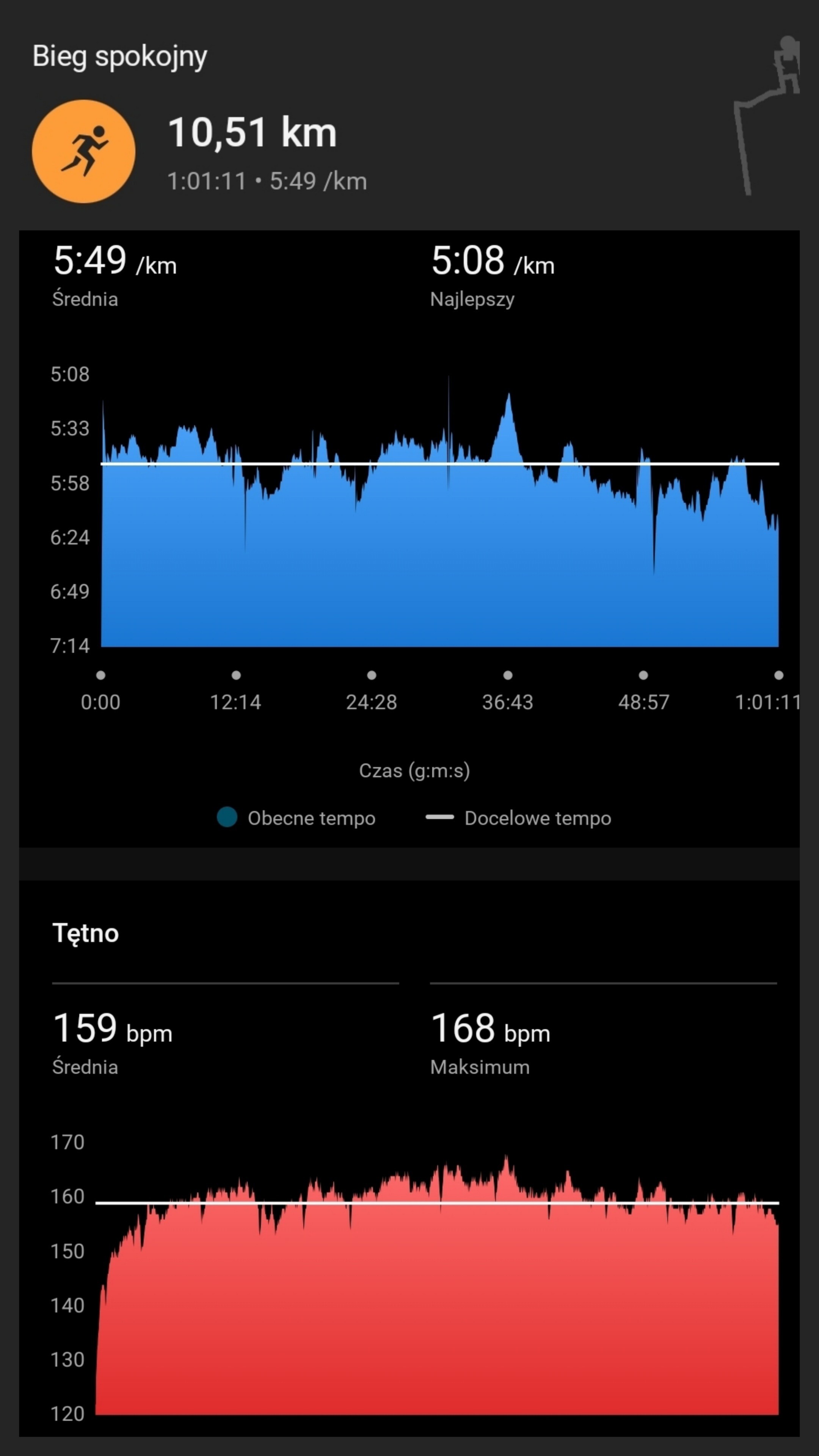The image size is (819, 1456).
Task: Open the route map thumbnail
Action: pyautogui.click(x=767, y=116)
